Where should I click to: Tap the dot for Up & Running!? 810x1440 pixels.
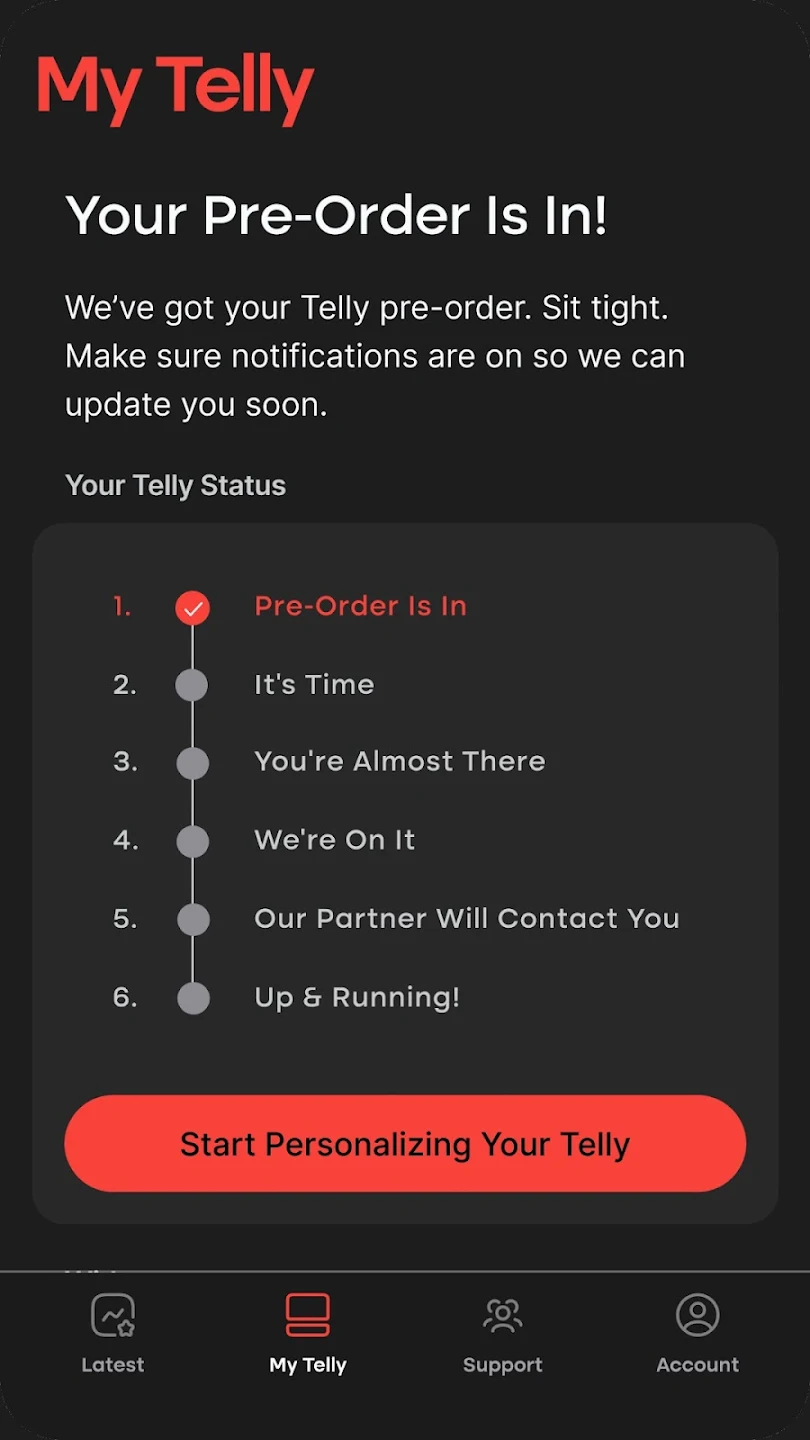[193, 997]
